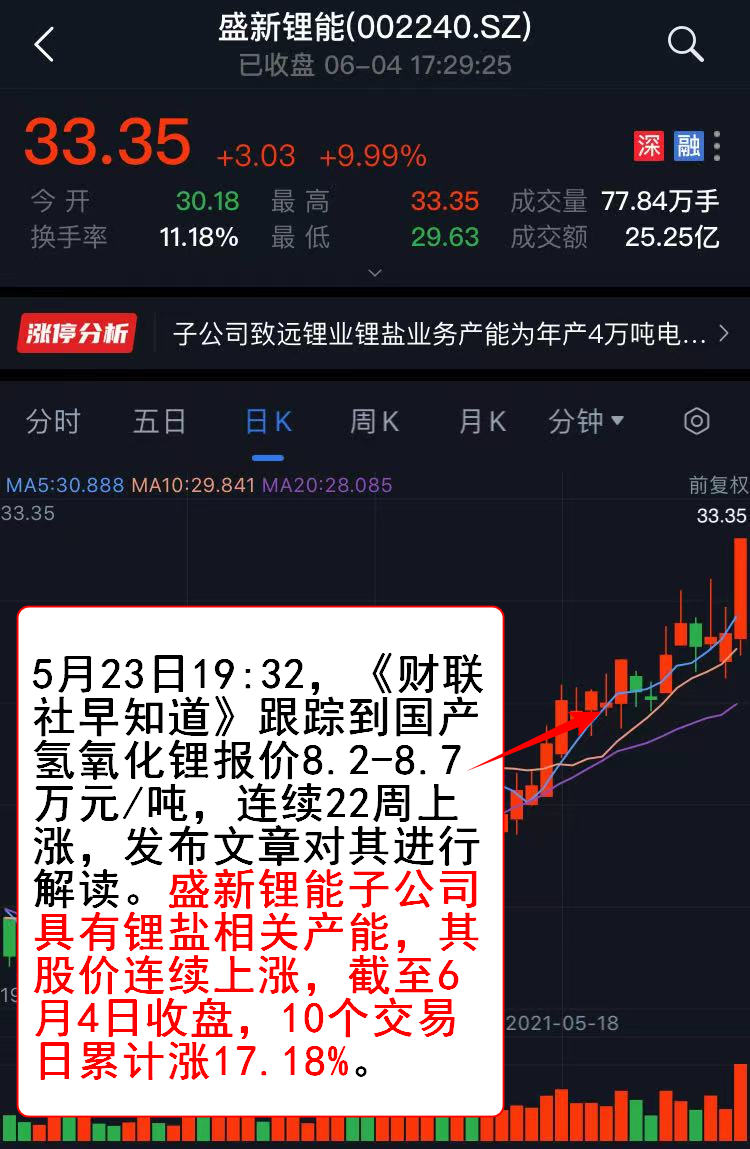Open stock search magnifier
750x1149 pixels.
(685, 45)
